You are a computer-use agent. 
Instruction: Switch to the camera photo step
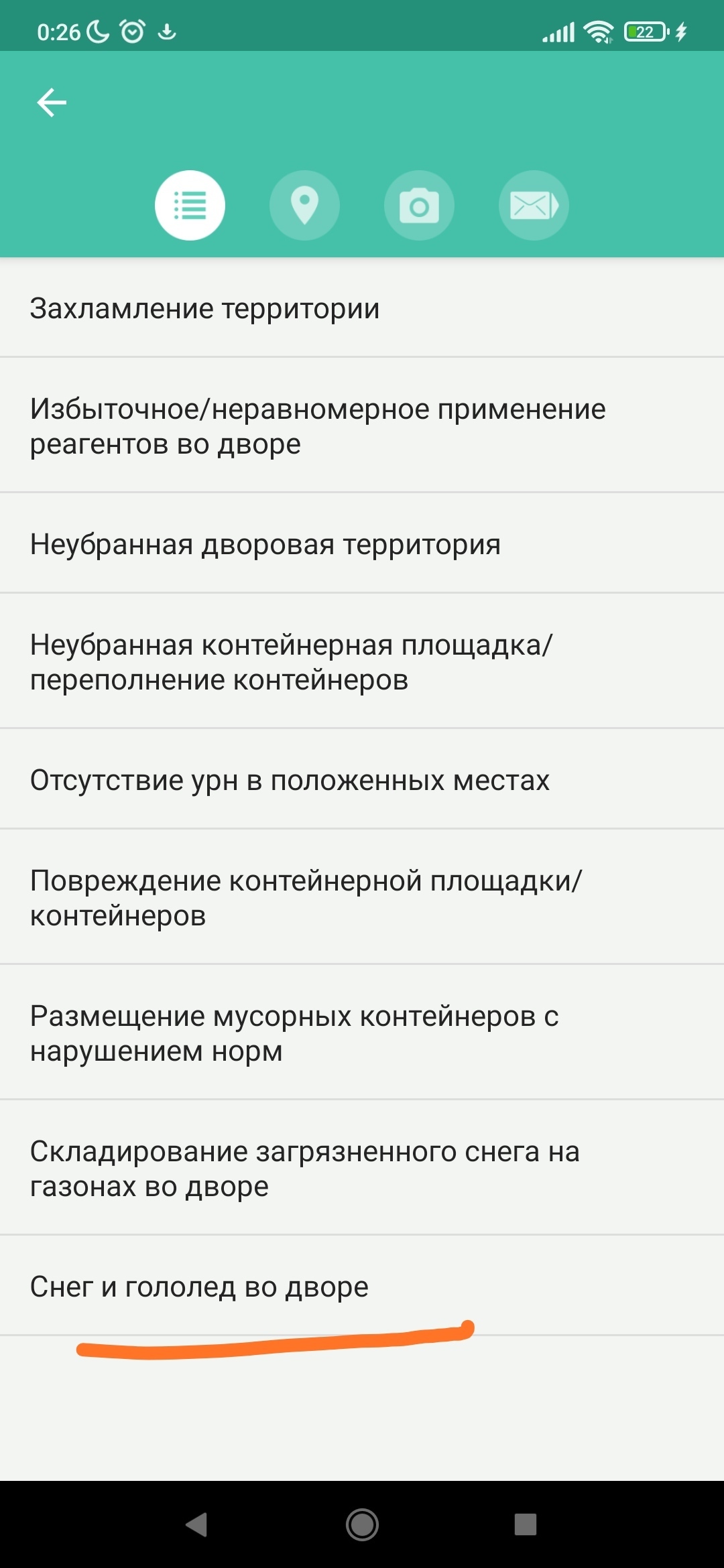(419, 206)
